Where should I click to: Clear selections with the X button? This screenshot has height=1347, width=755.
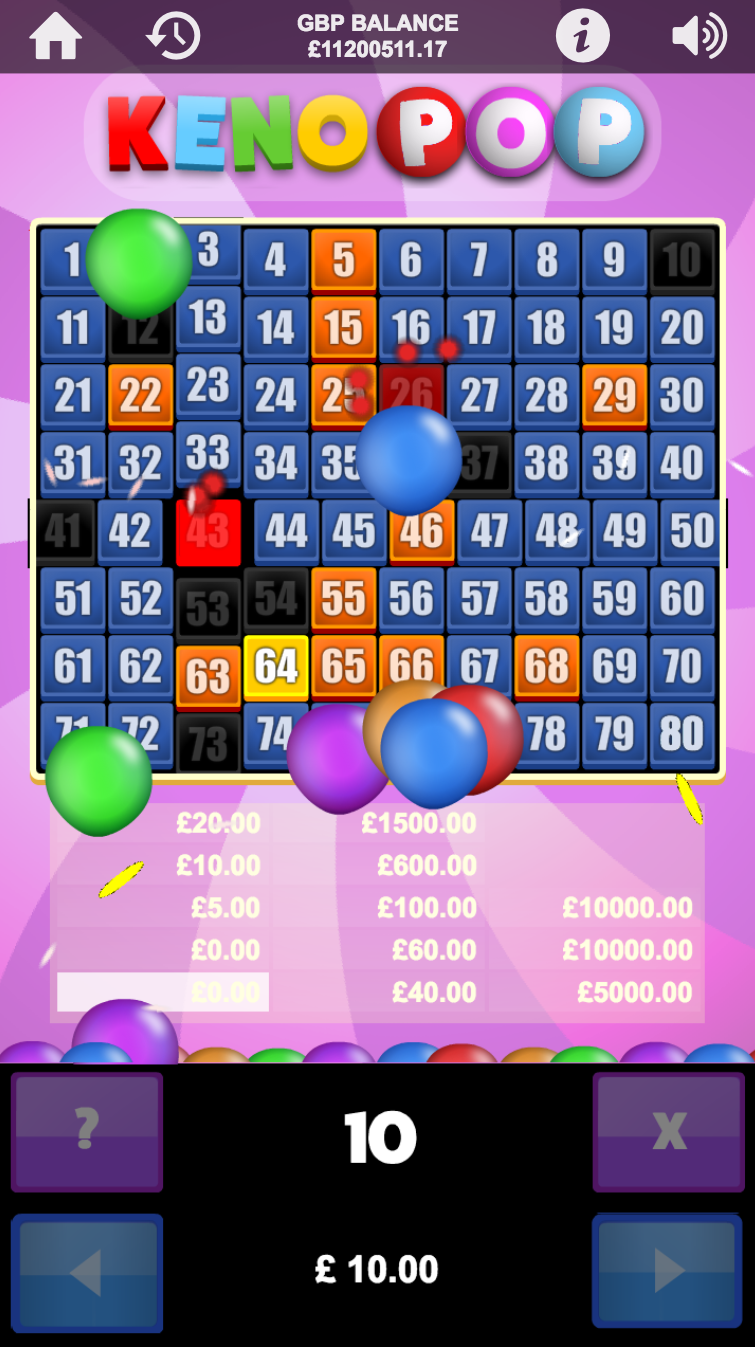(668, 1131)
